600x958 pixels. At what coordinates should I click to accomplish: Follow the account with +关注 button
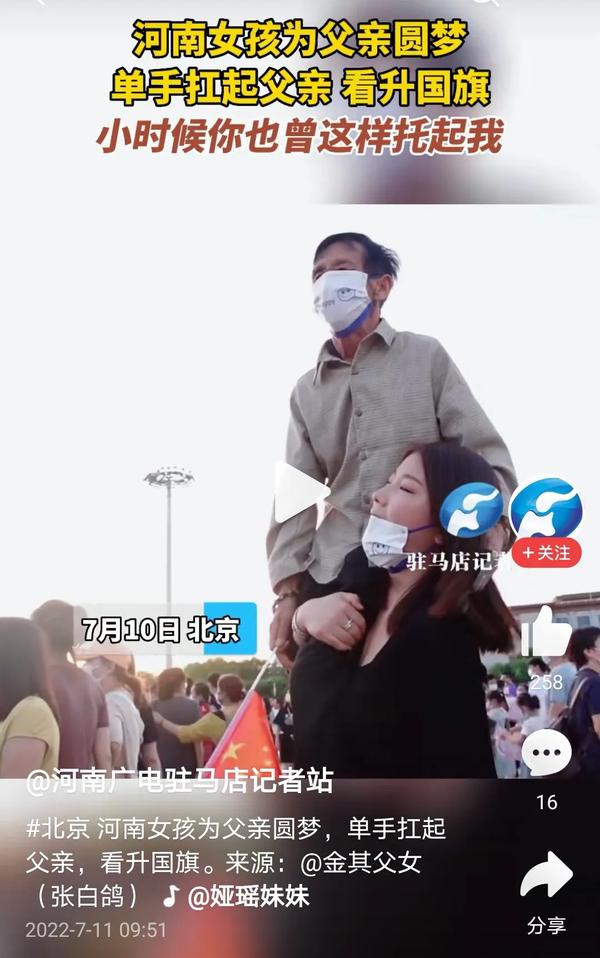(x=546, y=552)
